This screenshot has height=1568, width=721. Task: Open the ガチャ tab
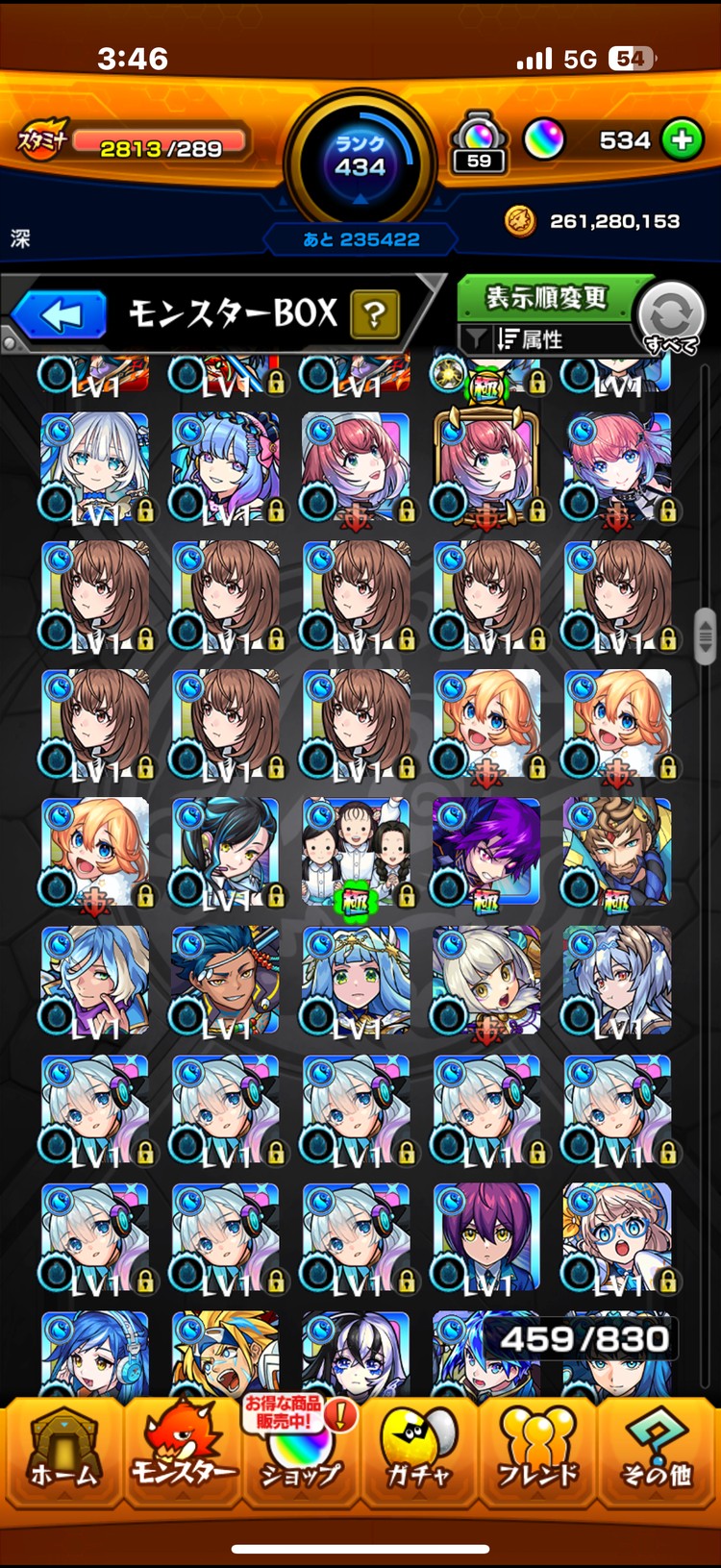click(419, 1452)
